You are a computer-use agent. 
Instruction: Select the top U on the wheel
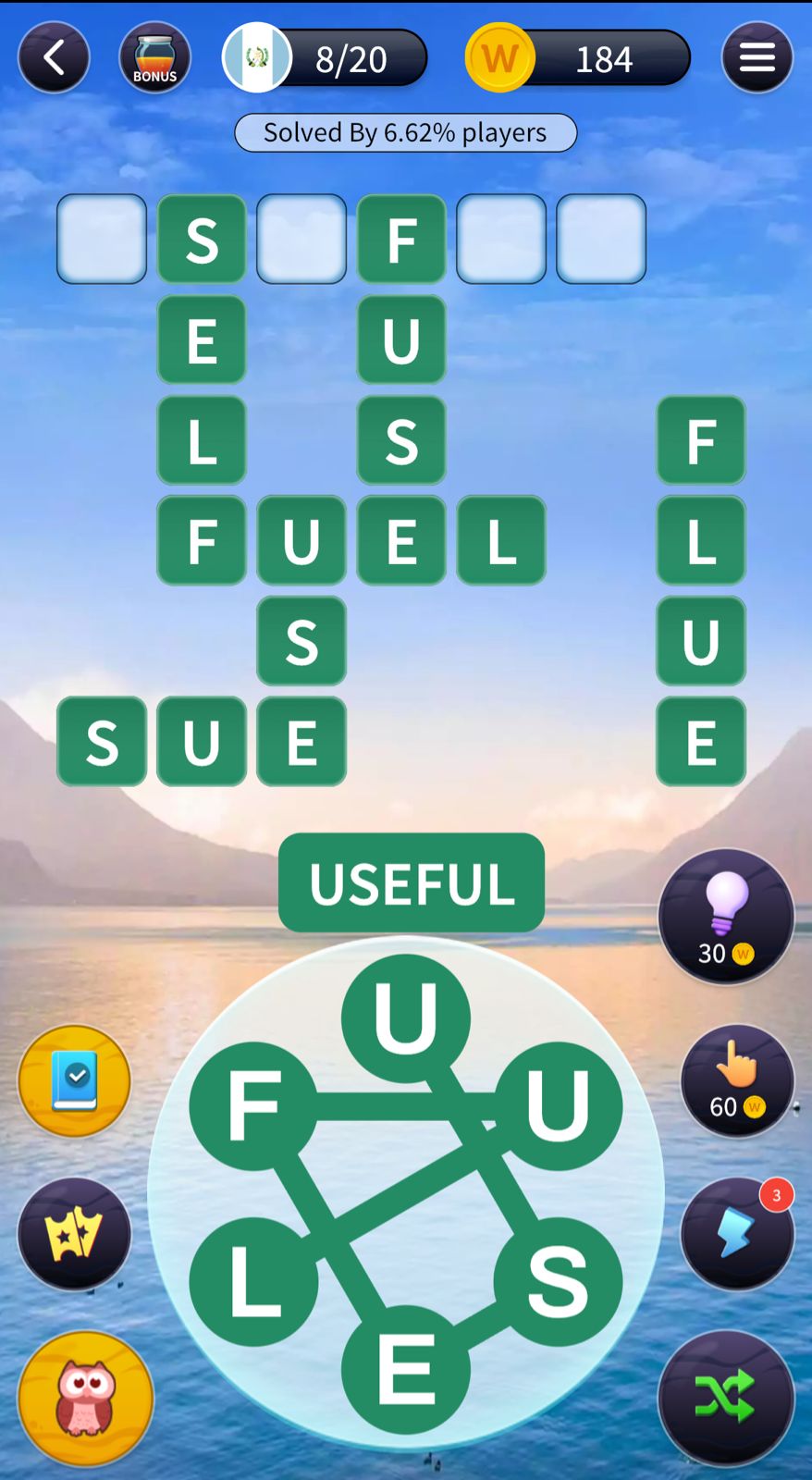(x=405, y=1017)
